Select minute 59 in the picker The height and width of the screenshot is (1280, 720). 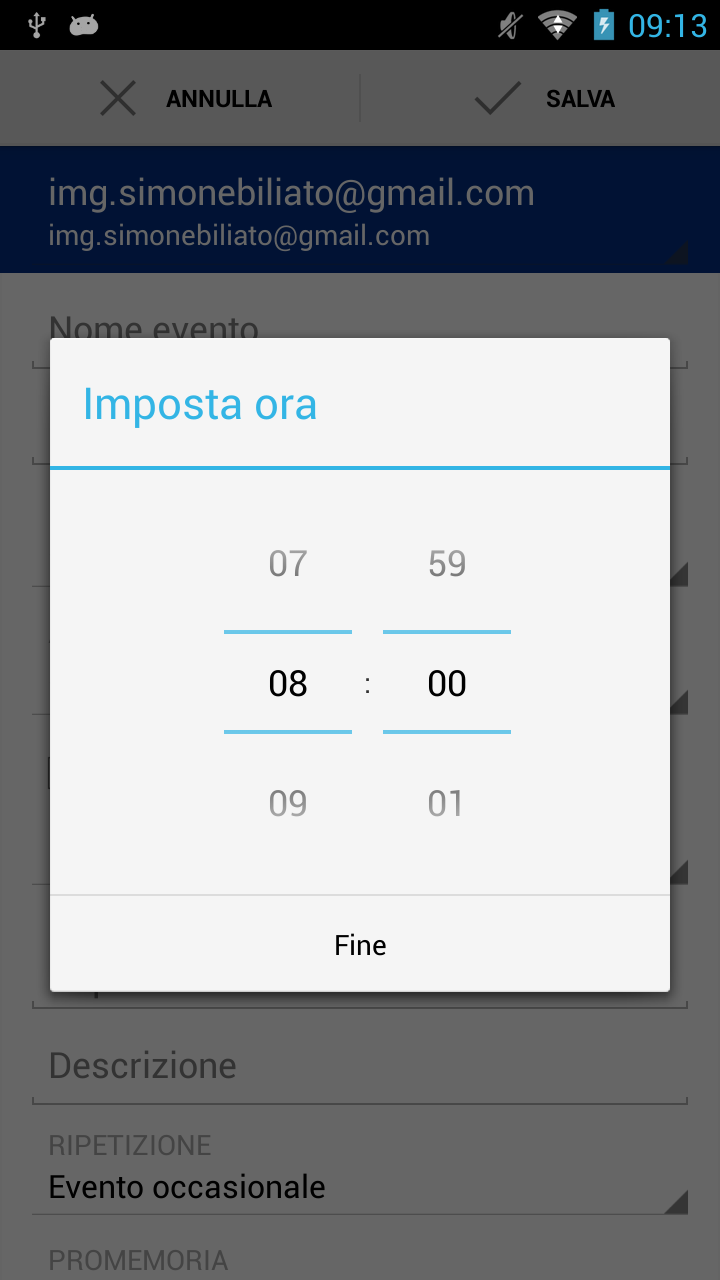(447, 564)
